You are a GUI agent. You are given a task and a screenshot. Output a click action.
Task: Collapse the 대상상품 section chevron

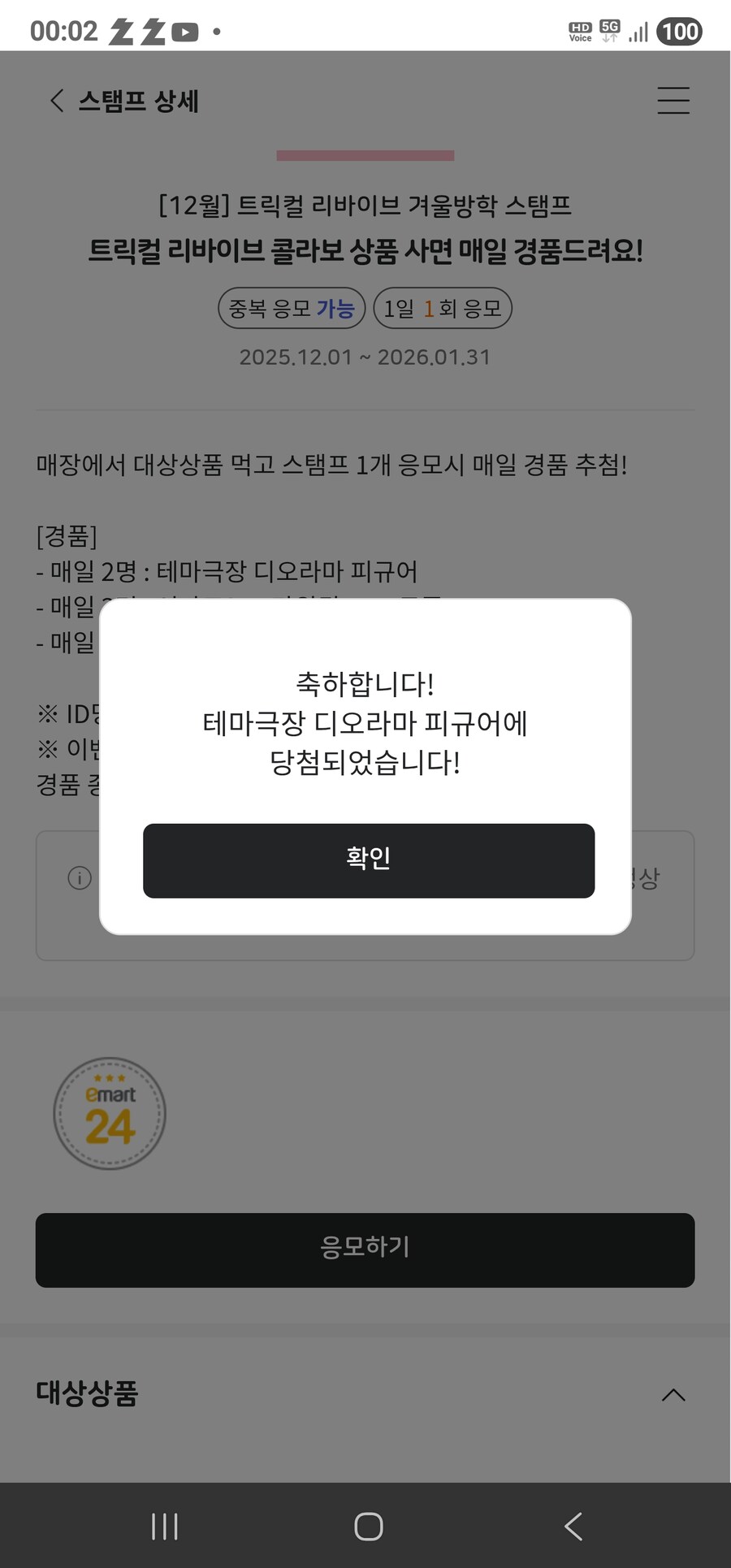[x=673, y=1395]
